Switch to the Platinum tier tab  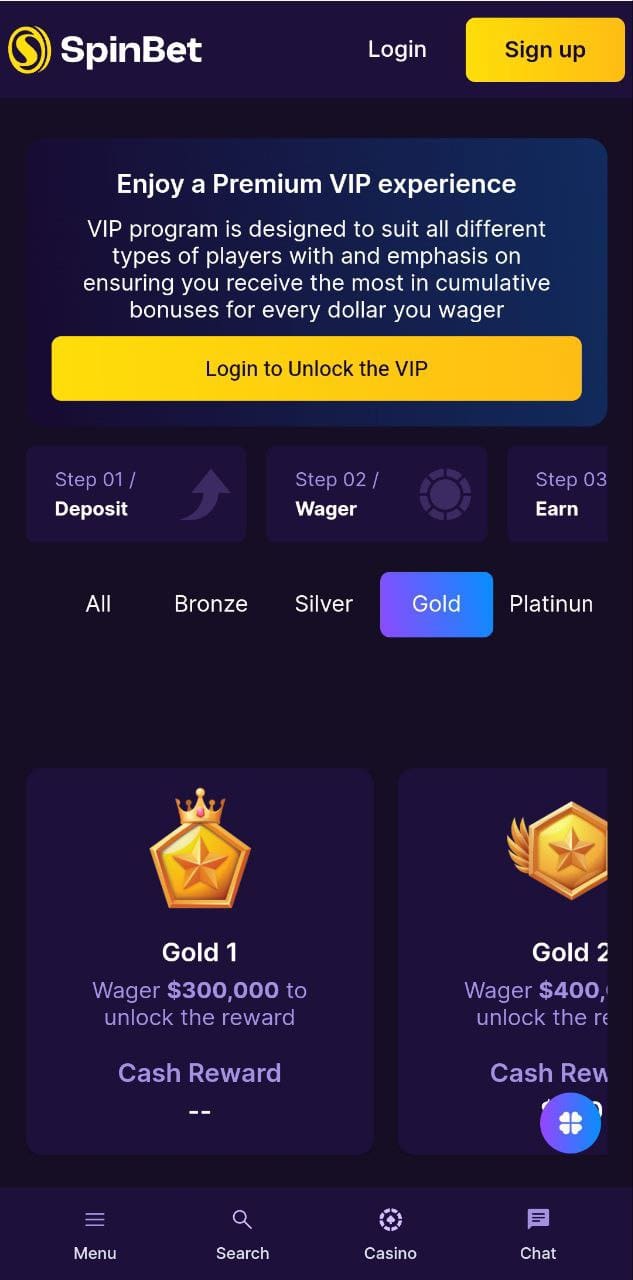(x=551, y=604)
